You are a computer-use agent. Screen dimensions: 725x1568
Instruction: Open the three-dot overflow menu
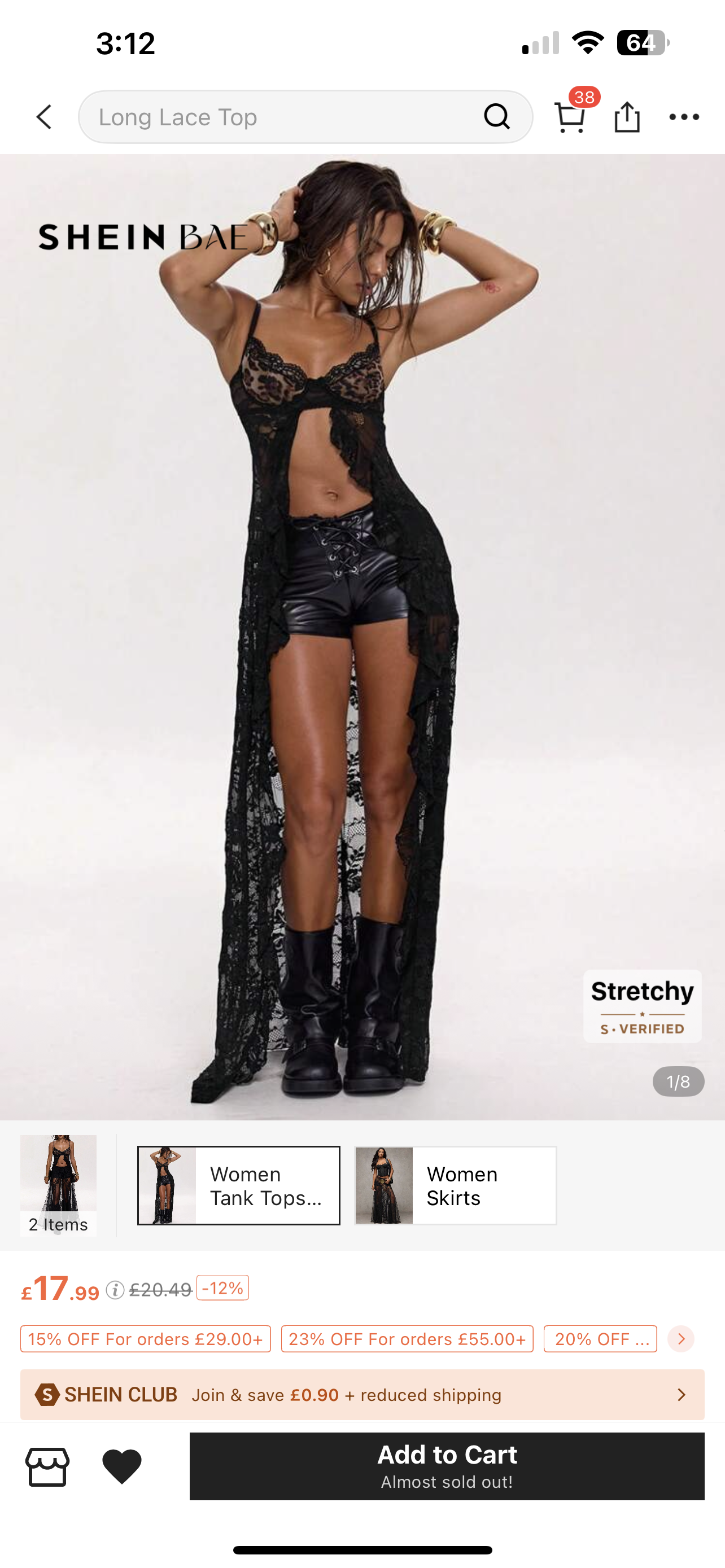tap(684, 116)
